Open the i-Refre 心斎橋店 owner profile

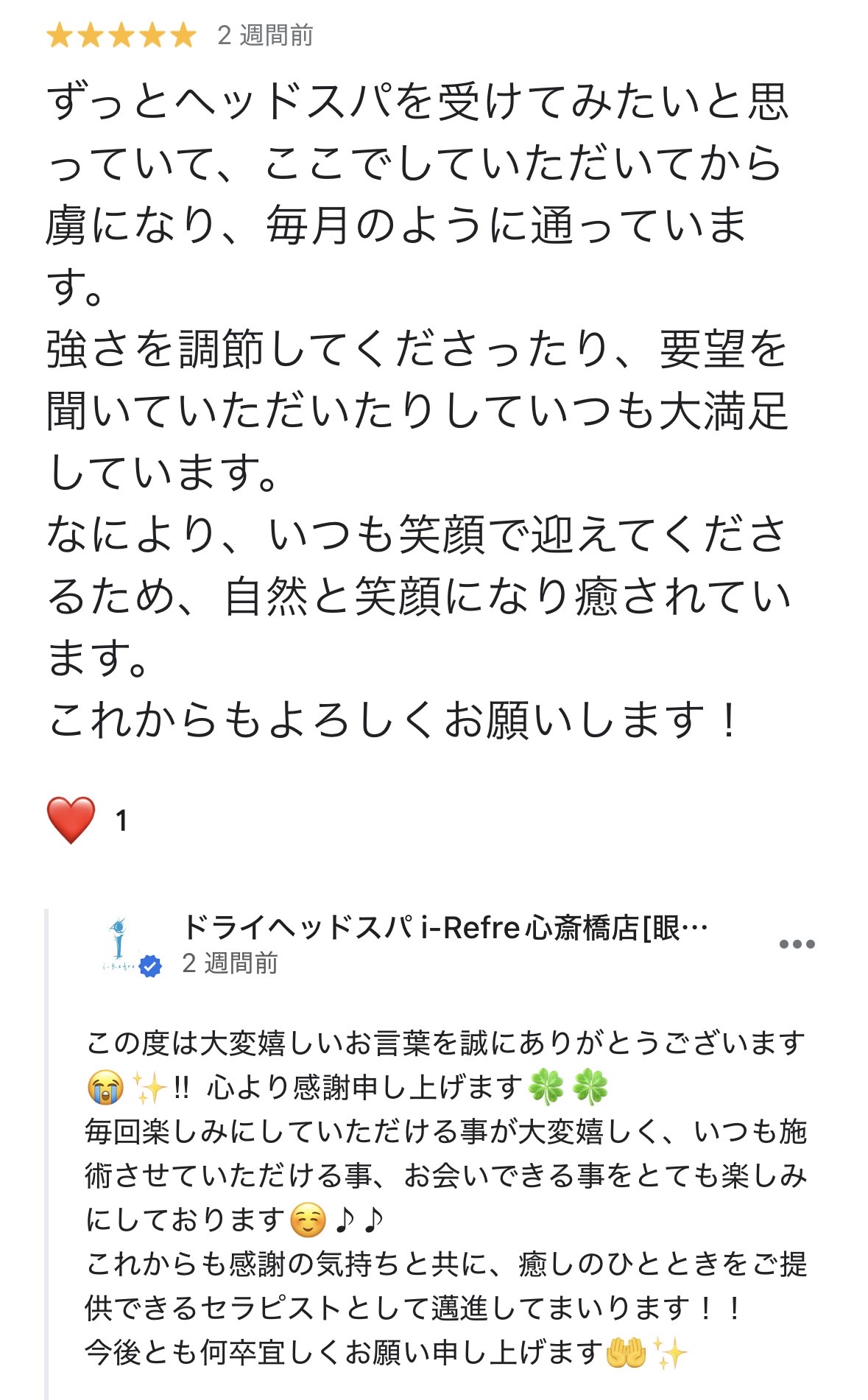444,928
